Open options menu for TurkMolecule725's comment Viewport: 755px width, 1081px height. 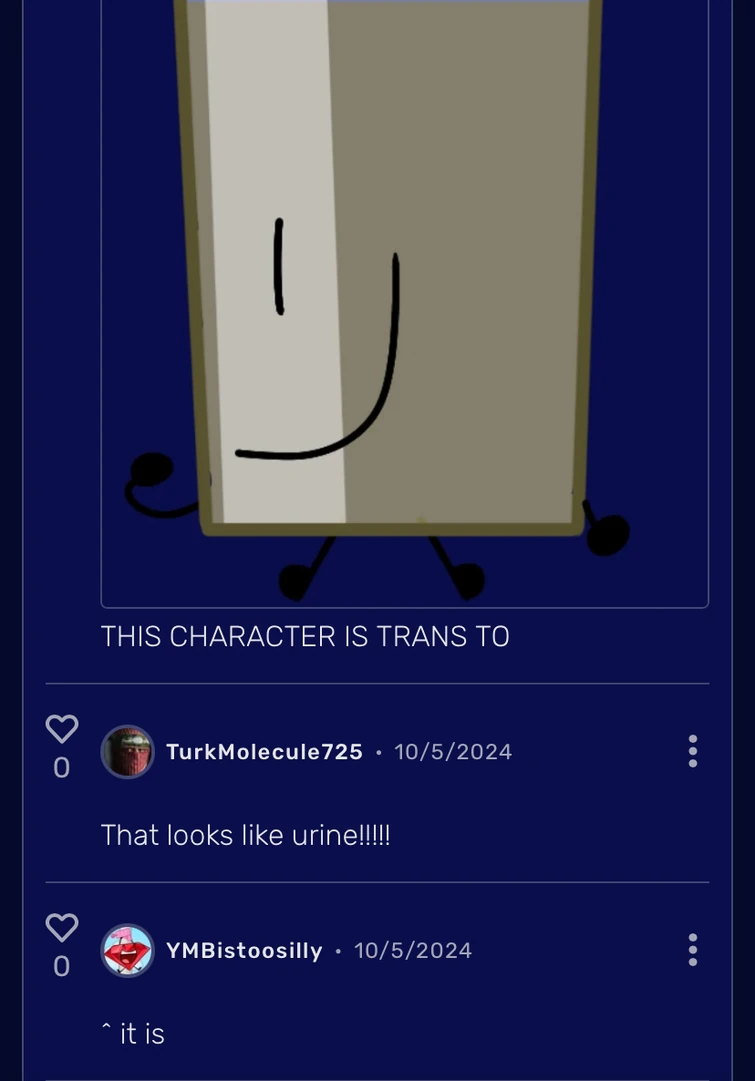(x=692, y=751)
